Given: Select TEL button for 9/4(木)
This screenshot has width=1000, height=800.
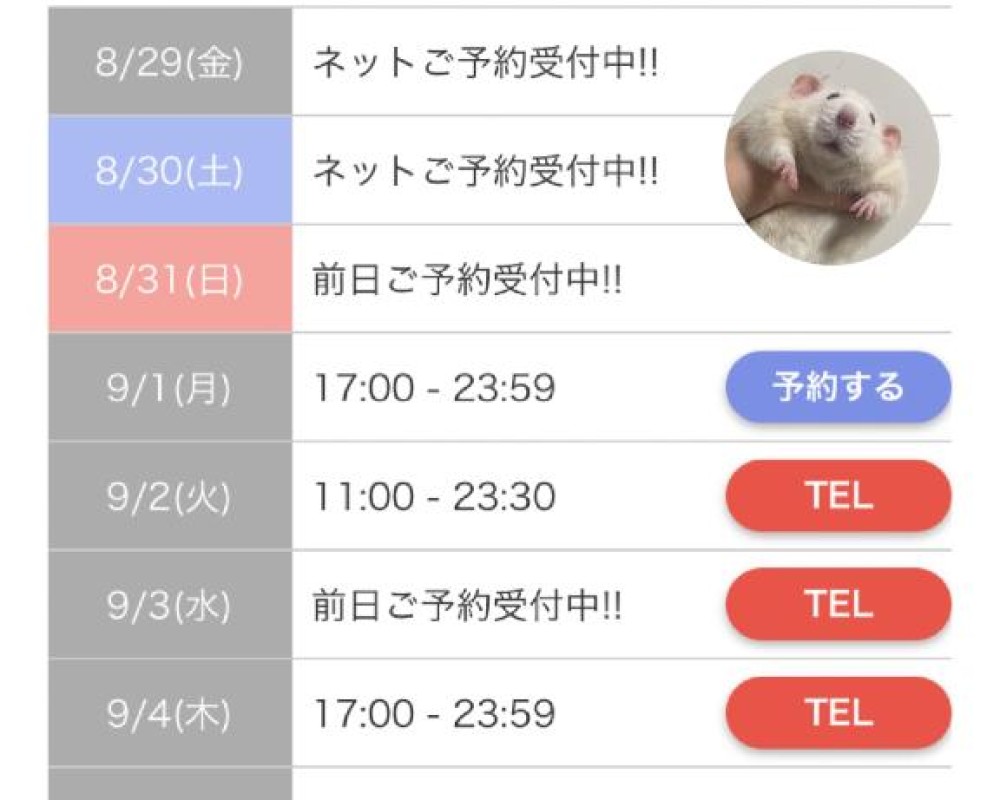Looking at the screenshot, I should coord(838,713).
